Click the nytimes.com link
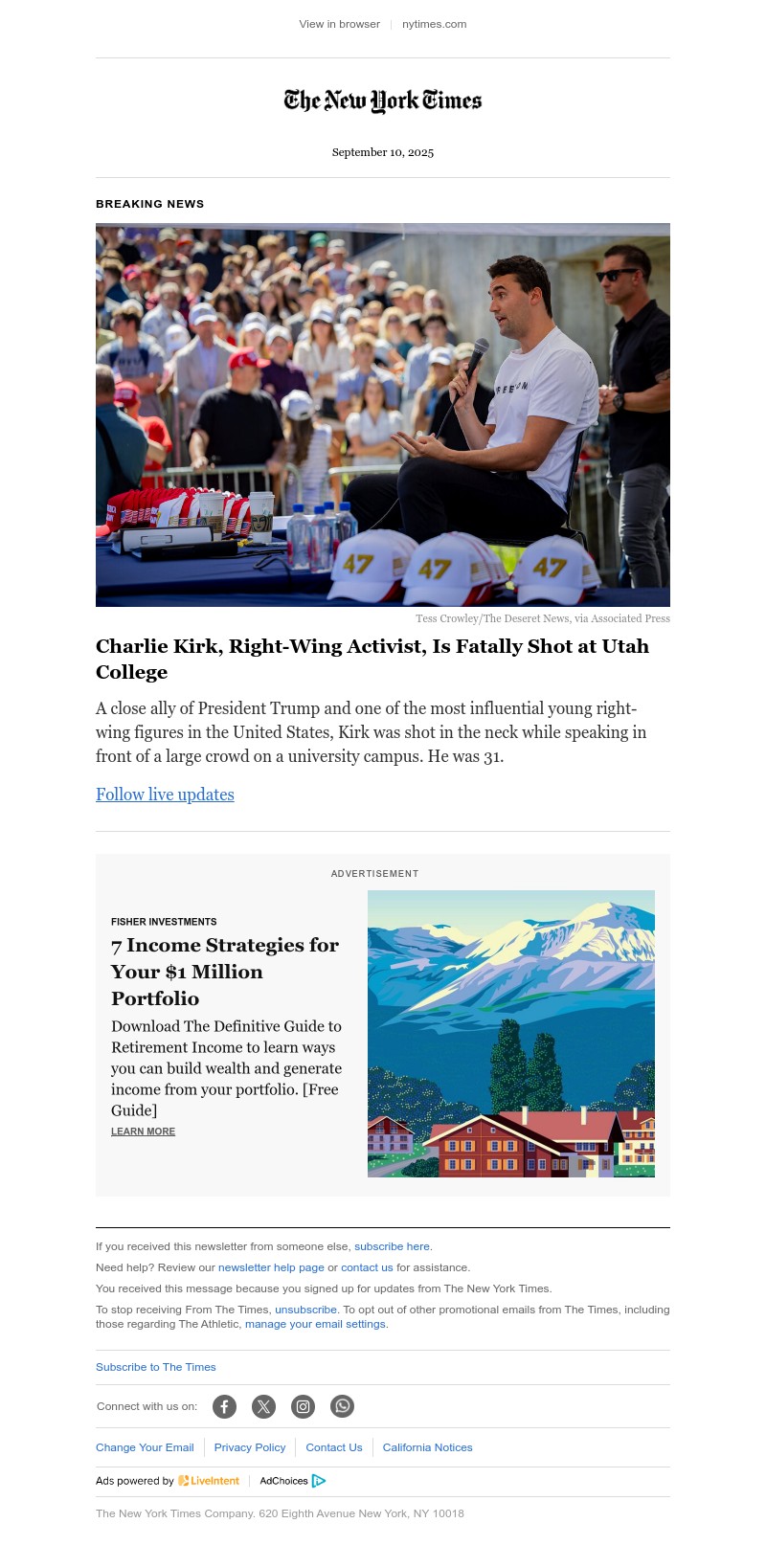766x1568 pixels. (x=434, y=24)
